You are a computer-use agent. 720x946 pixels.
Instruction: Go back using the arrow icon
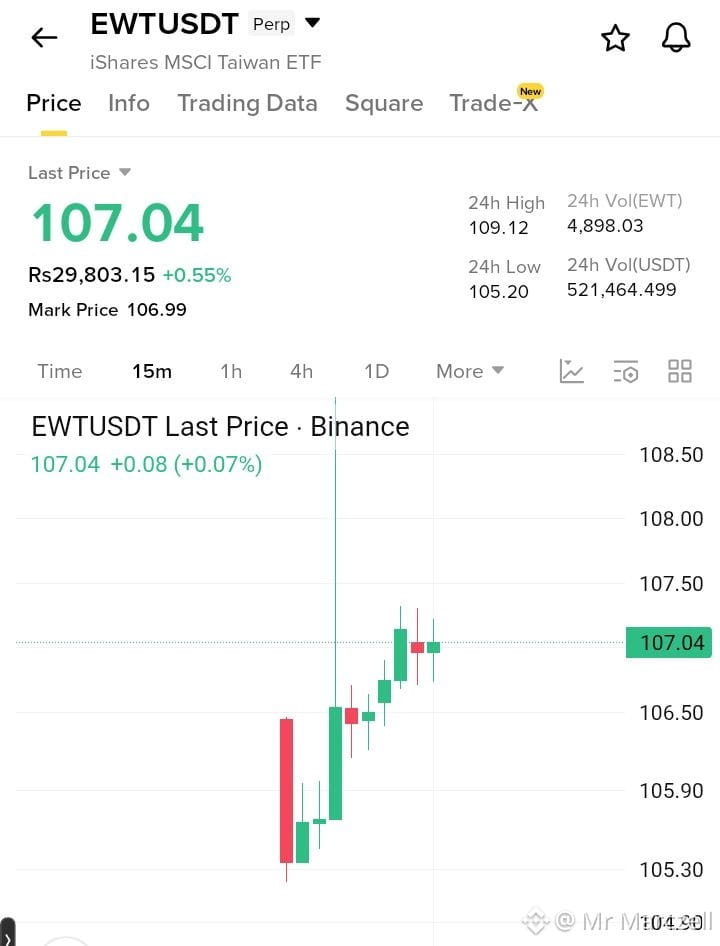44,37
